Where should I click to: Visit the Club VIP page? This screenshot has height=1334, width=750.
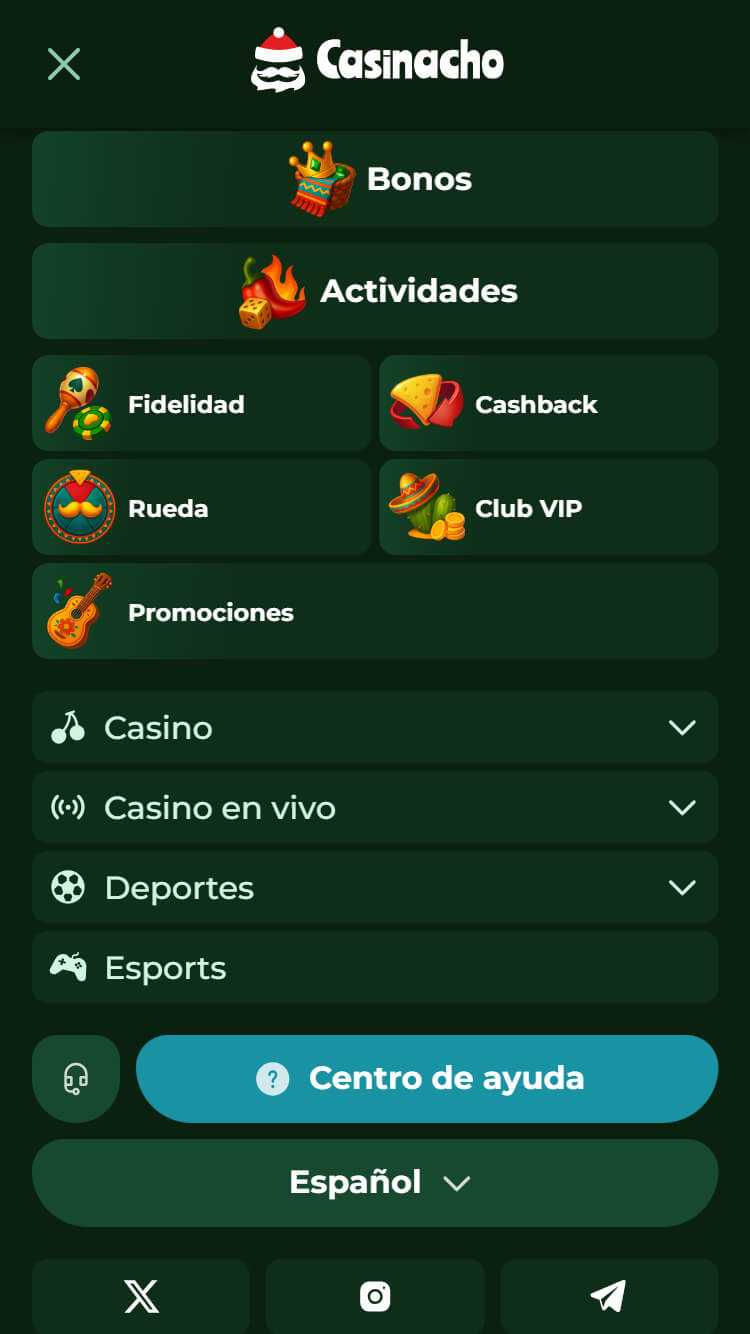coord(548,508)
